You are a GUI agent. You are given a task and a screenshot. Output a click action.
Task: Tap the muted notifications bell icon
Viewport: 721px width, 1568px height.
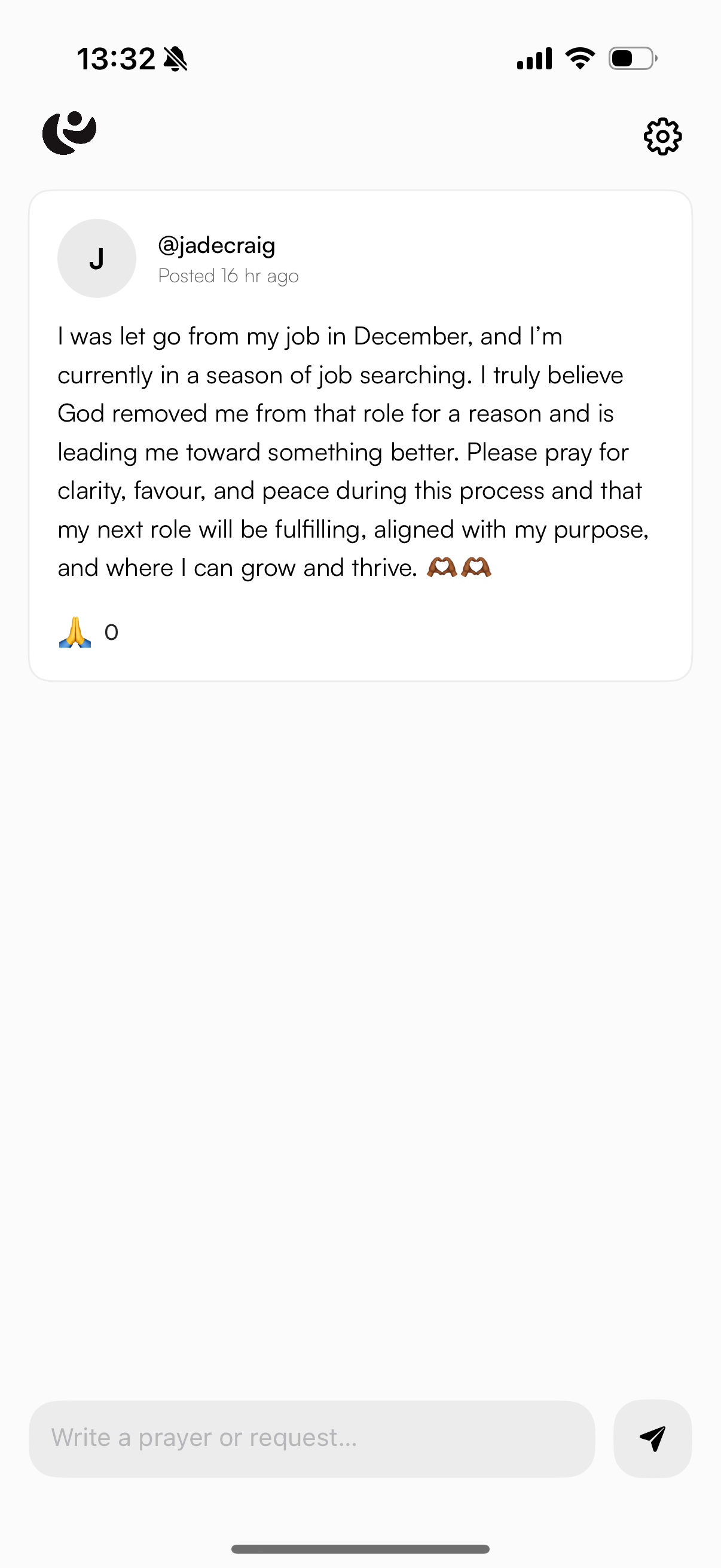(x=175, y=59)
